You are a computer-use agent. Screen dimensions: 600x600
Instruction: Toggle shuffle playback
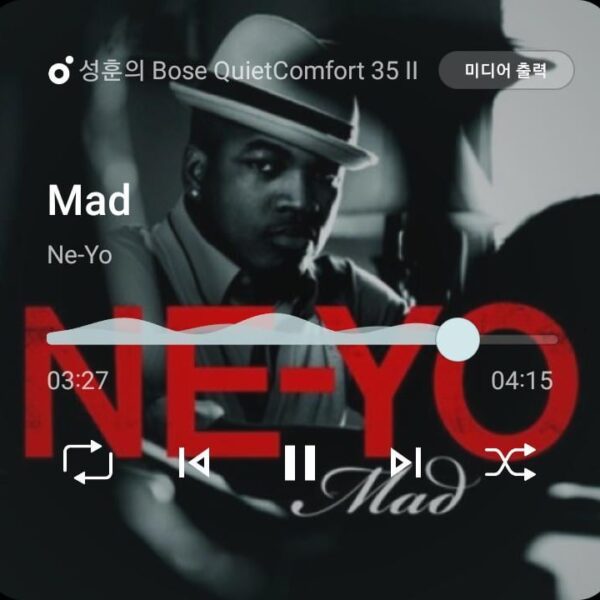tap(510, 462)
